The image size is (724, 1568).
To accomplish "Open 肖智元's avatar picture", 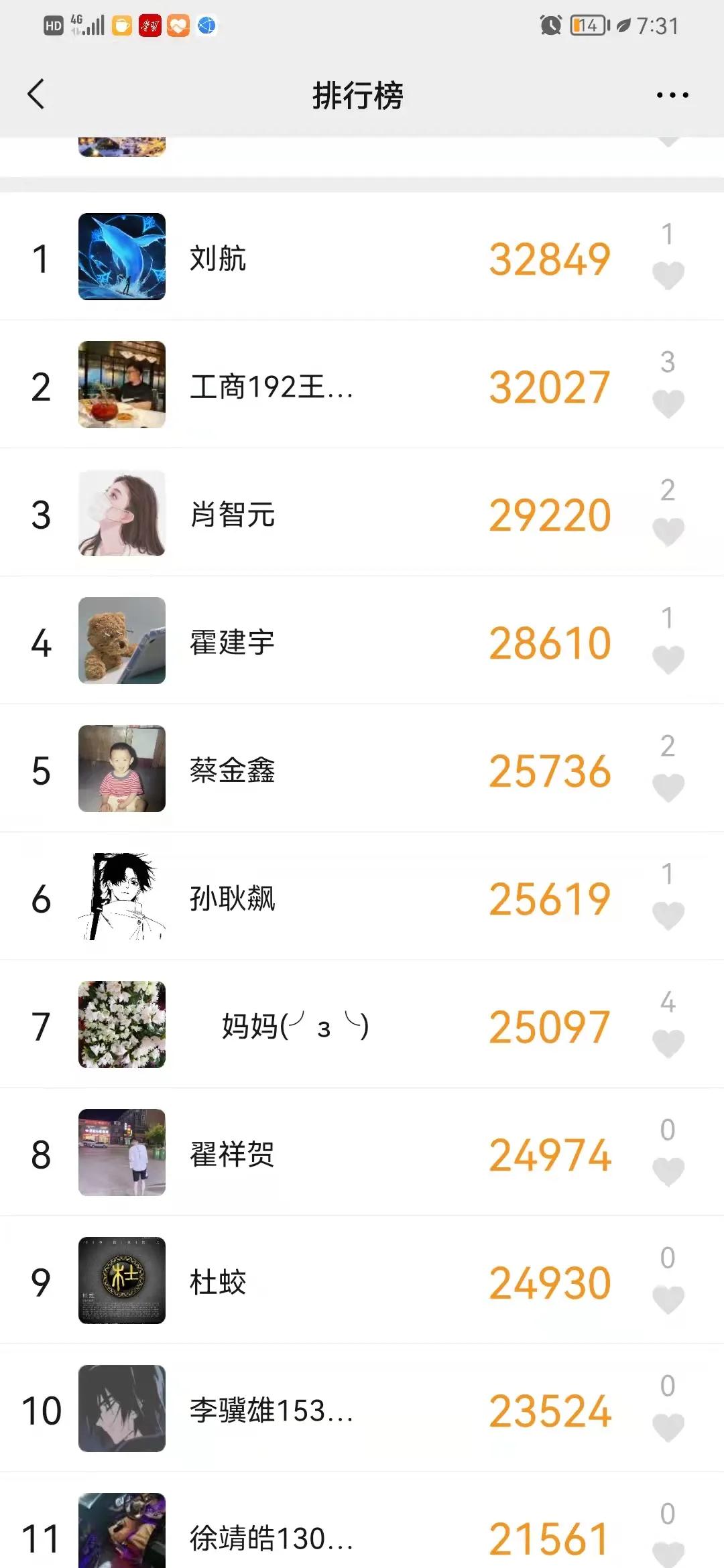I will [x=122, y=513].
